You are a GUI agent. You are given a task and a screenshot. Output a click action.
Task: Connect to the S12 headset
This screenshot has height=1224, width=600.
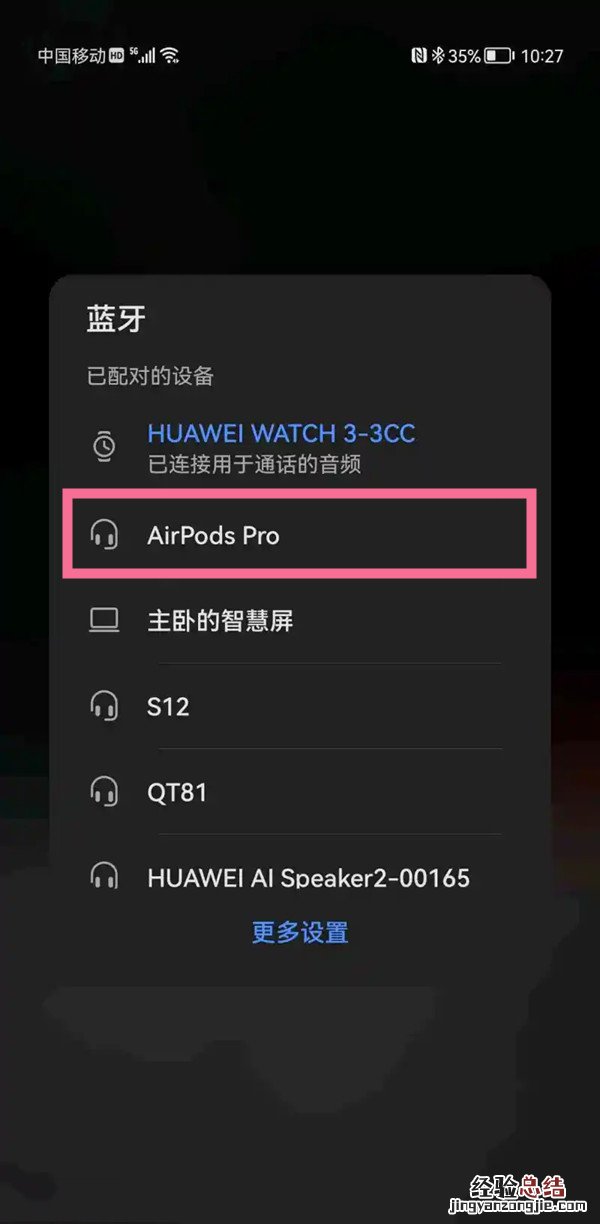click(168, 707)
